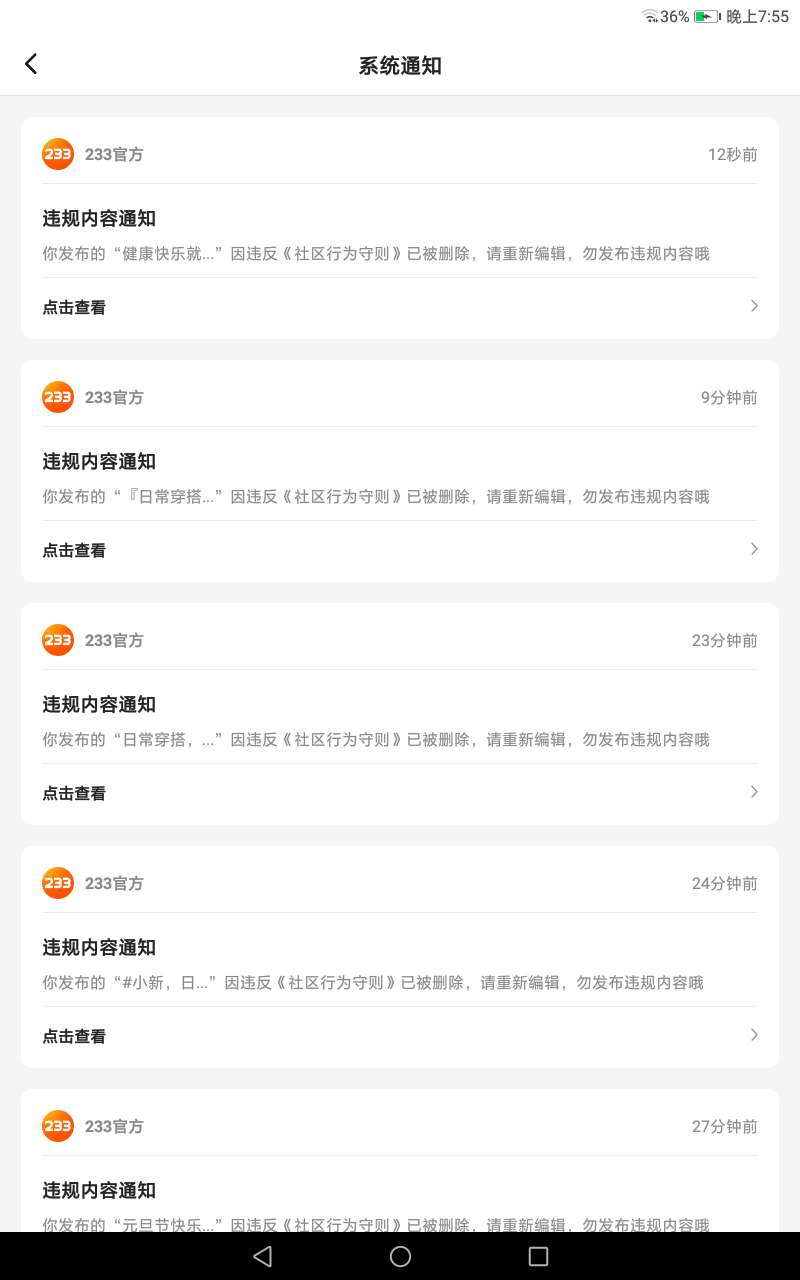The image size is (800, 1280).
Task: Open 点击查看 for the 23分钟前 notification
Action: tap(400, 793)
